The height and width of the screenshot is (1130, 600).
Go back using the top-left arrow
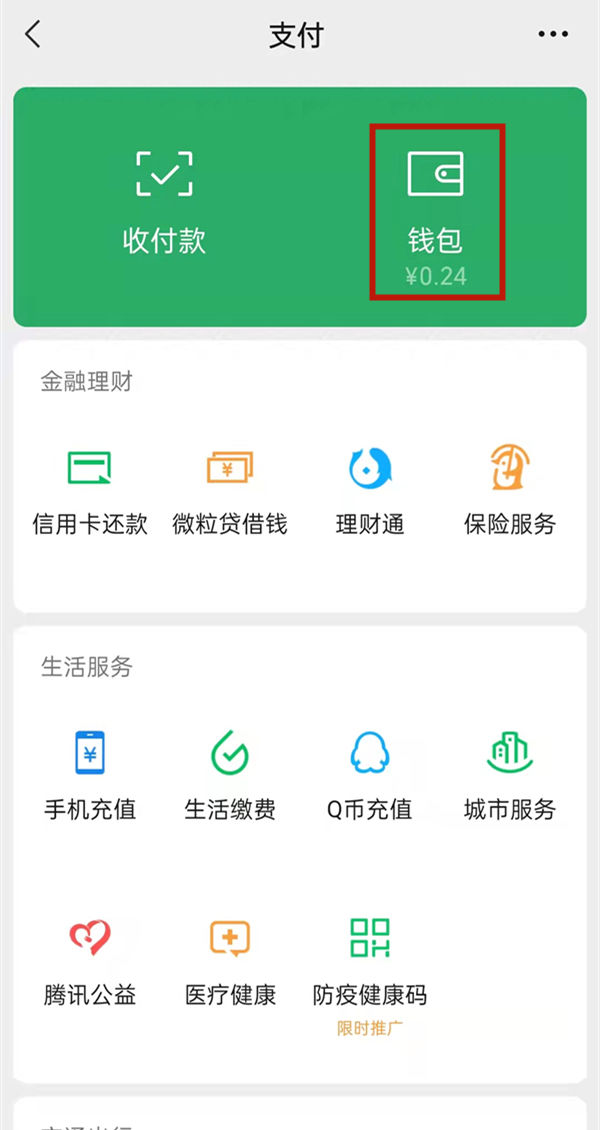(x=32, y=35)
